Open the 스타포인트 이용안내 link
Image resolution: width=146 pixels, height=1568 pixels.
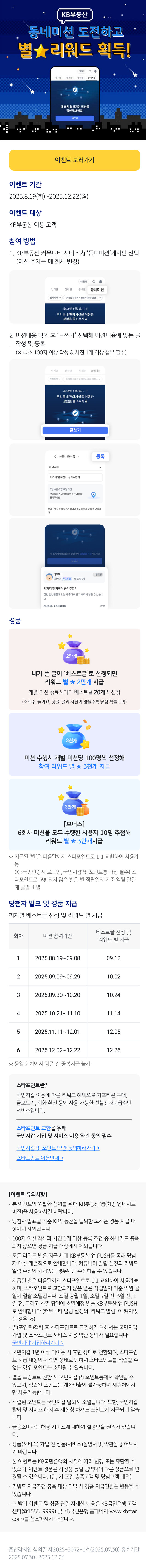point(40,1158)
